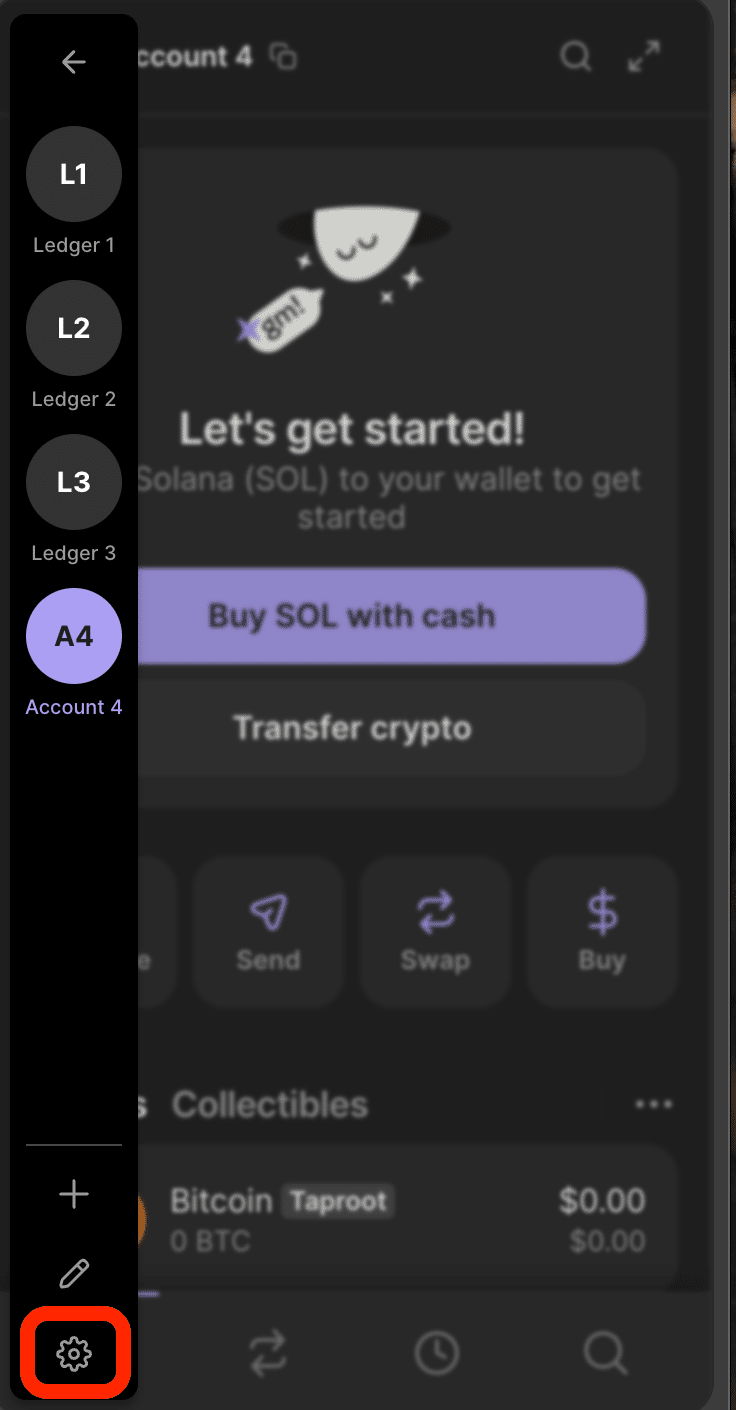Close the account sidebar with back arrow

(x=74, y=62)
